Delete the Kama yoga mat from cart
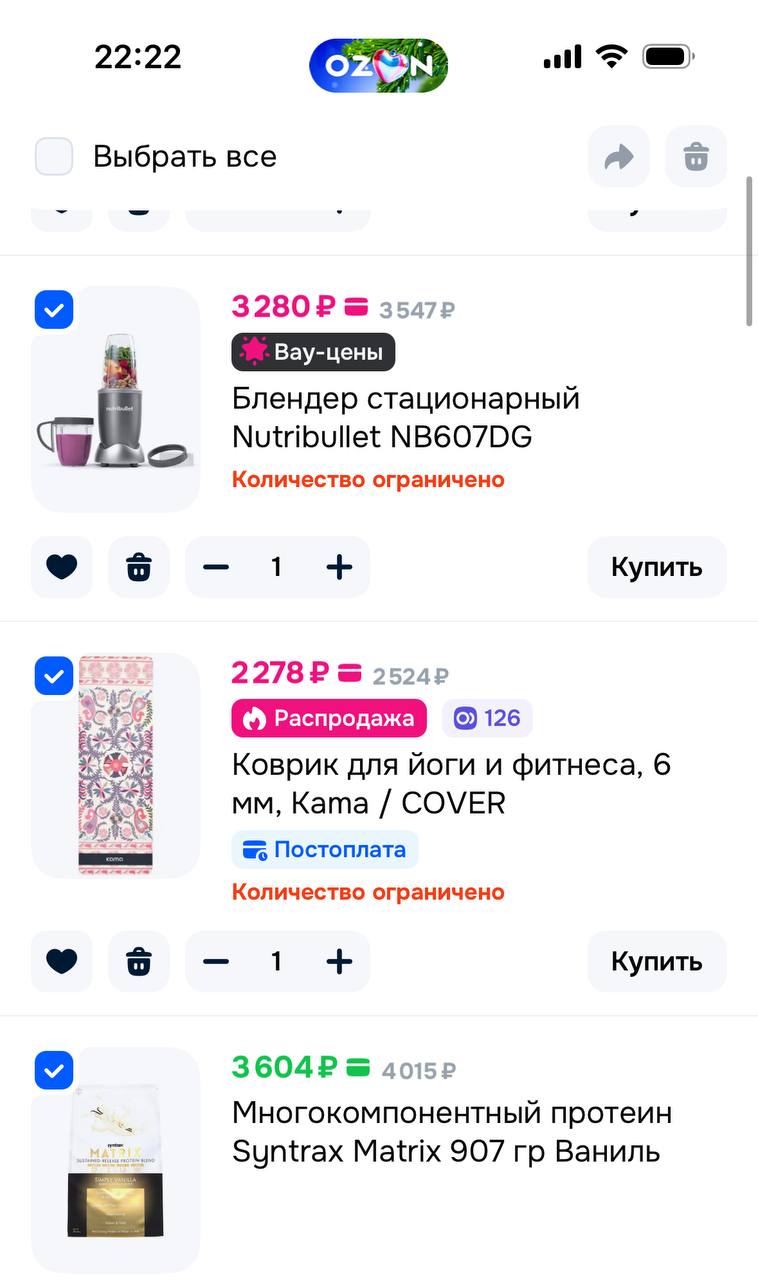The height and width of the screenshot is (1280, 758). tap(139, 962)
